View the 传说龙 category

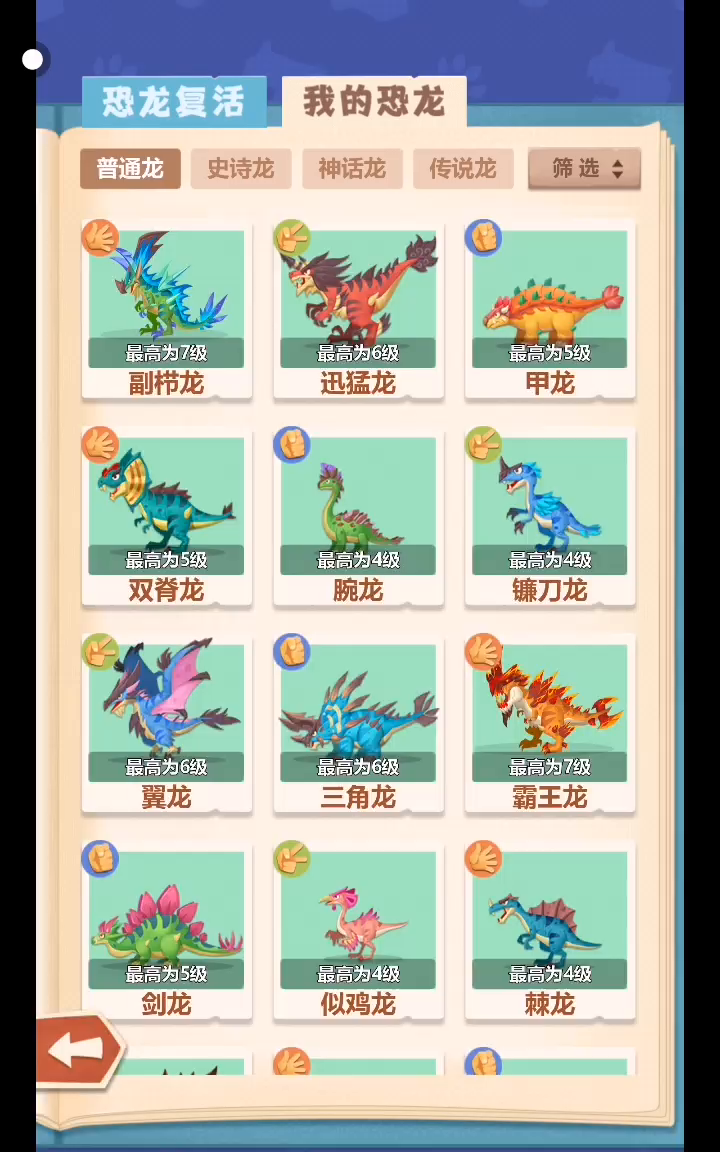tap(463, 169)
